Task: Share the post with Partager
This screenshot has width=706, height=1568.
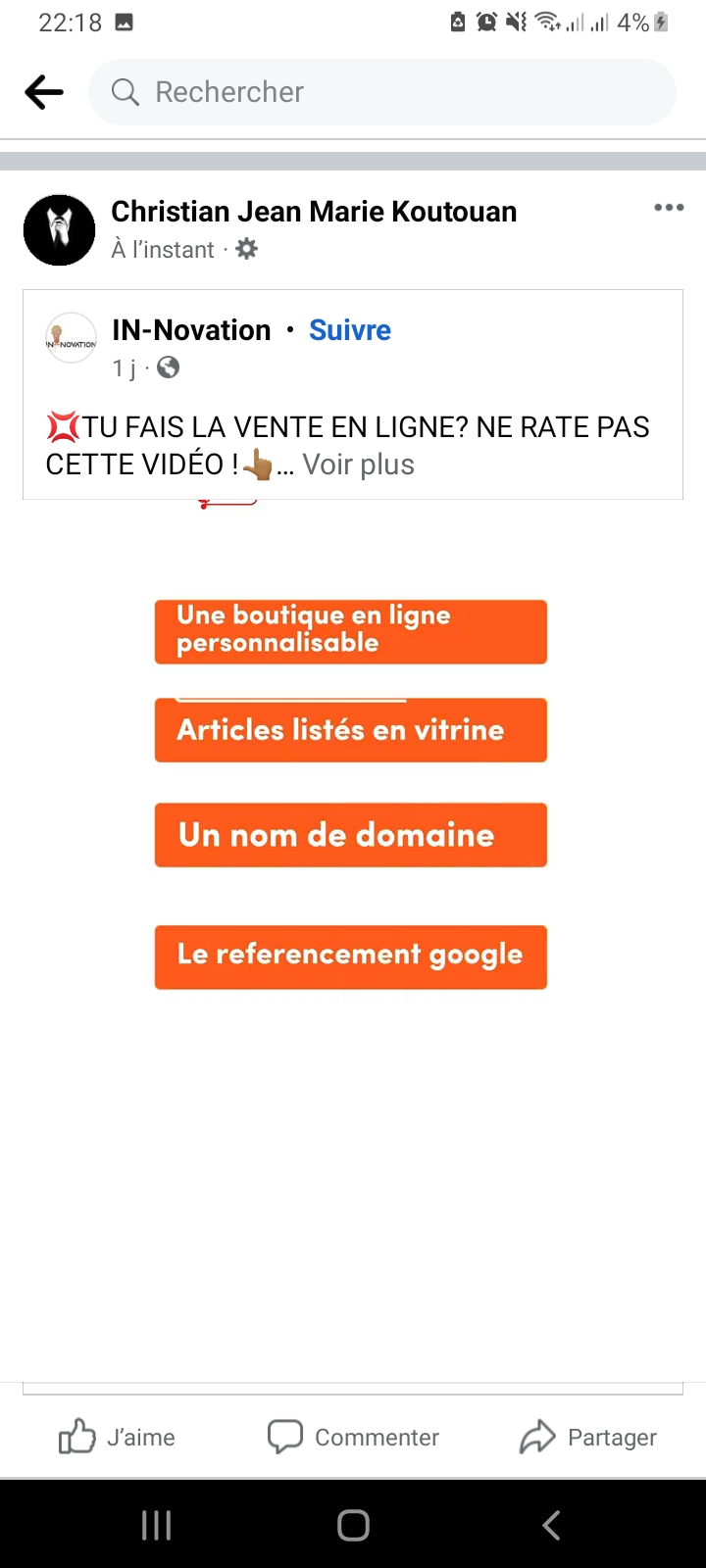Action: click(588, 1437)
